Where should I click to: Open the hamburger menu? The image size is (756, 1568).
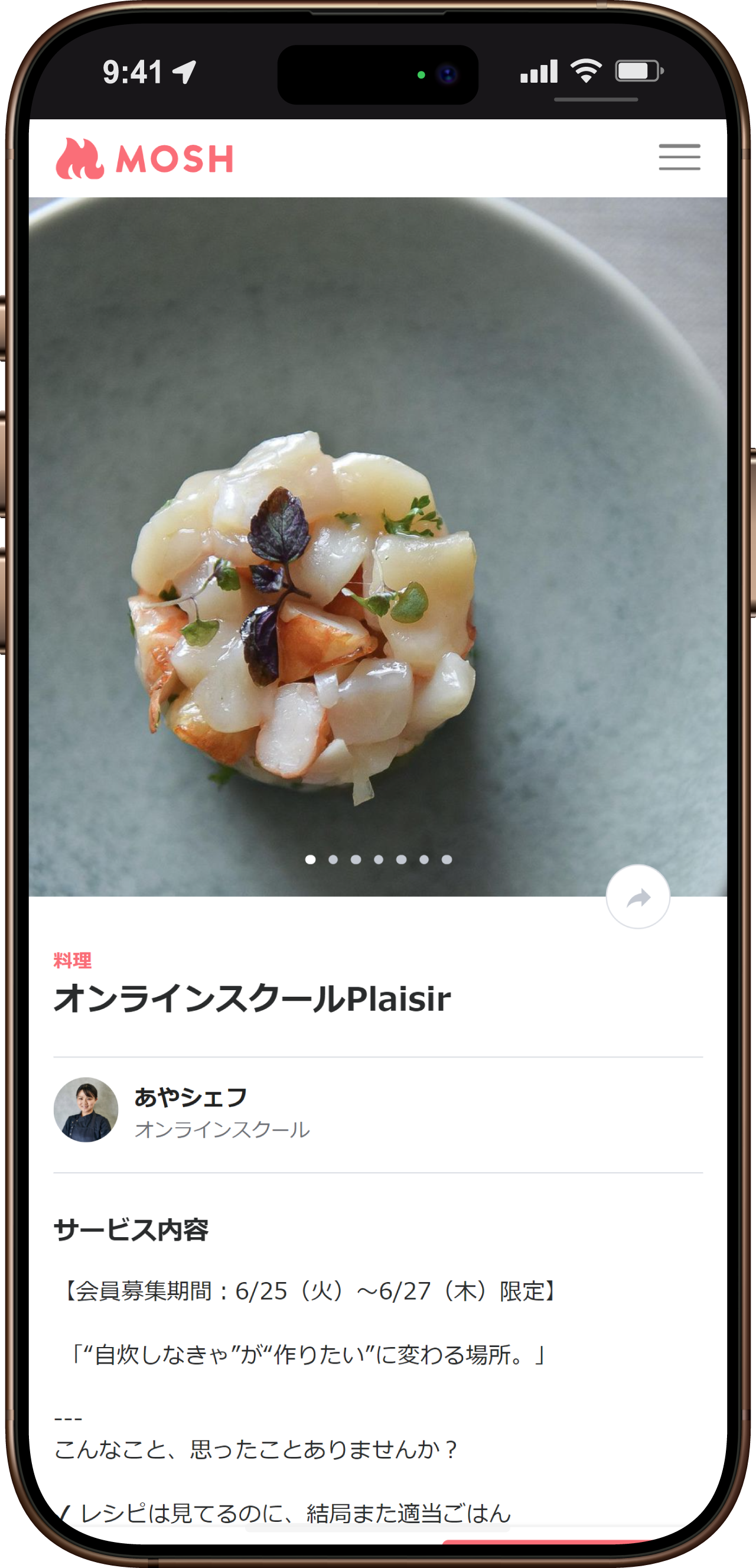679,157
